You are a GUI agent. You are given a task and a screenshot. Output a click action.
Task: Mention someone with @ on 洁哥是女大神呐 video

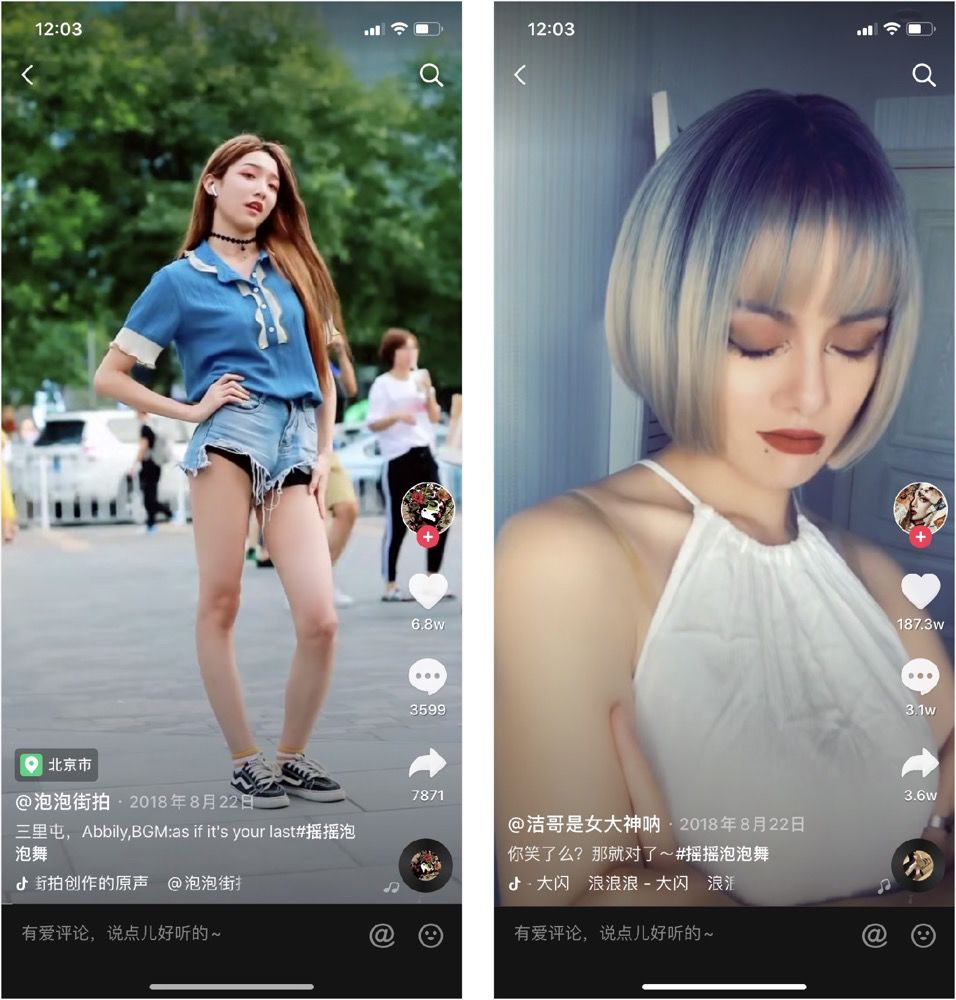pos(874,935)
